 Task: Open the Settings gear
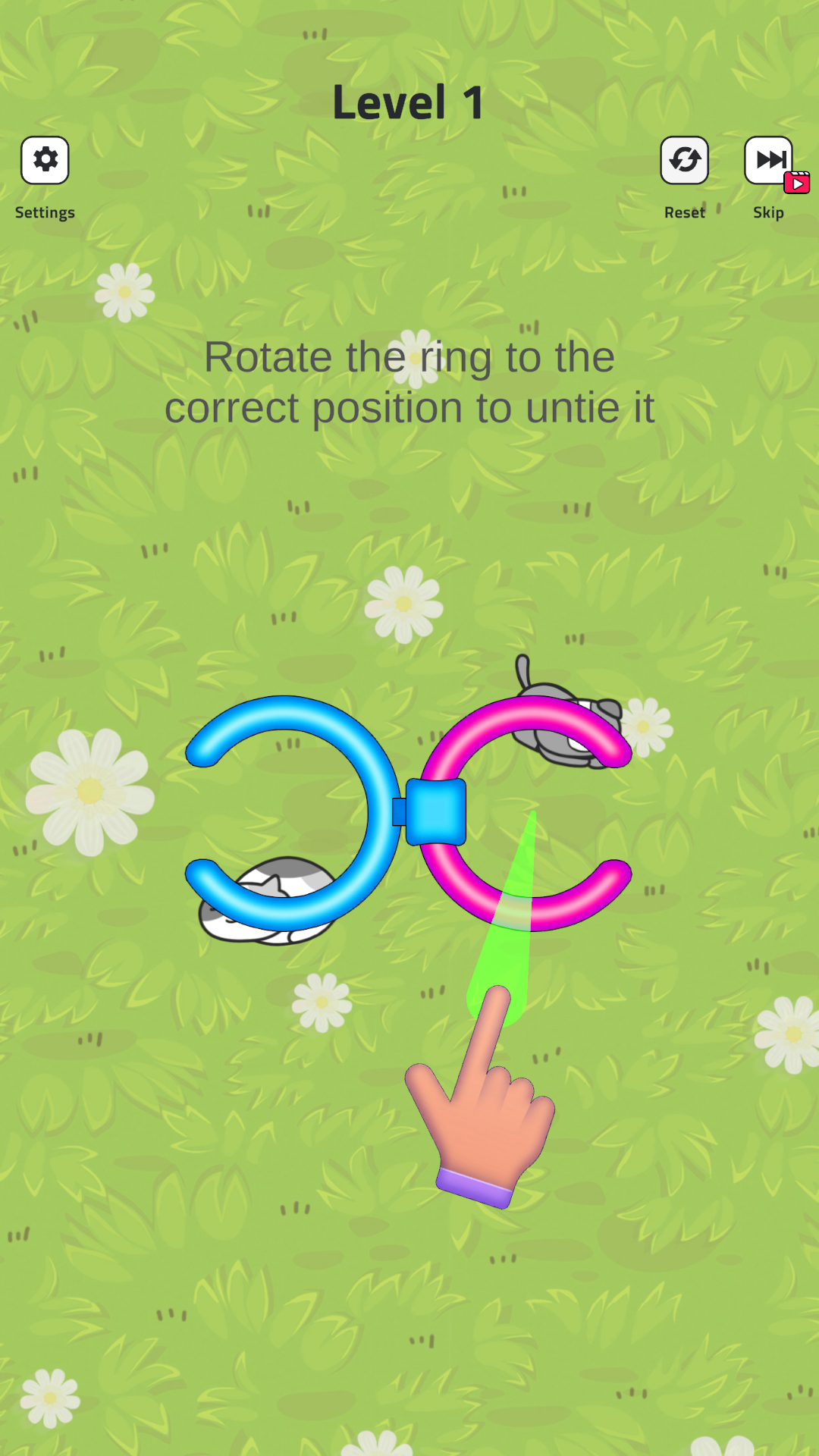click(45, 161)
